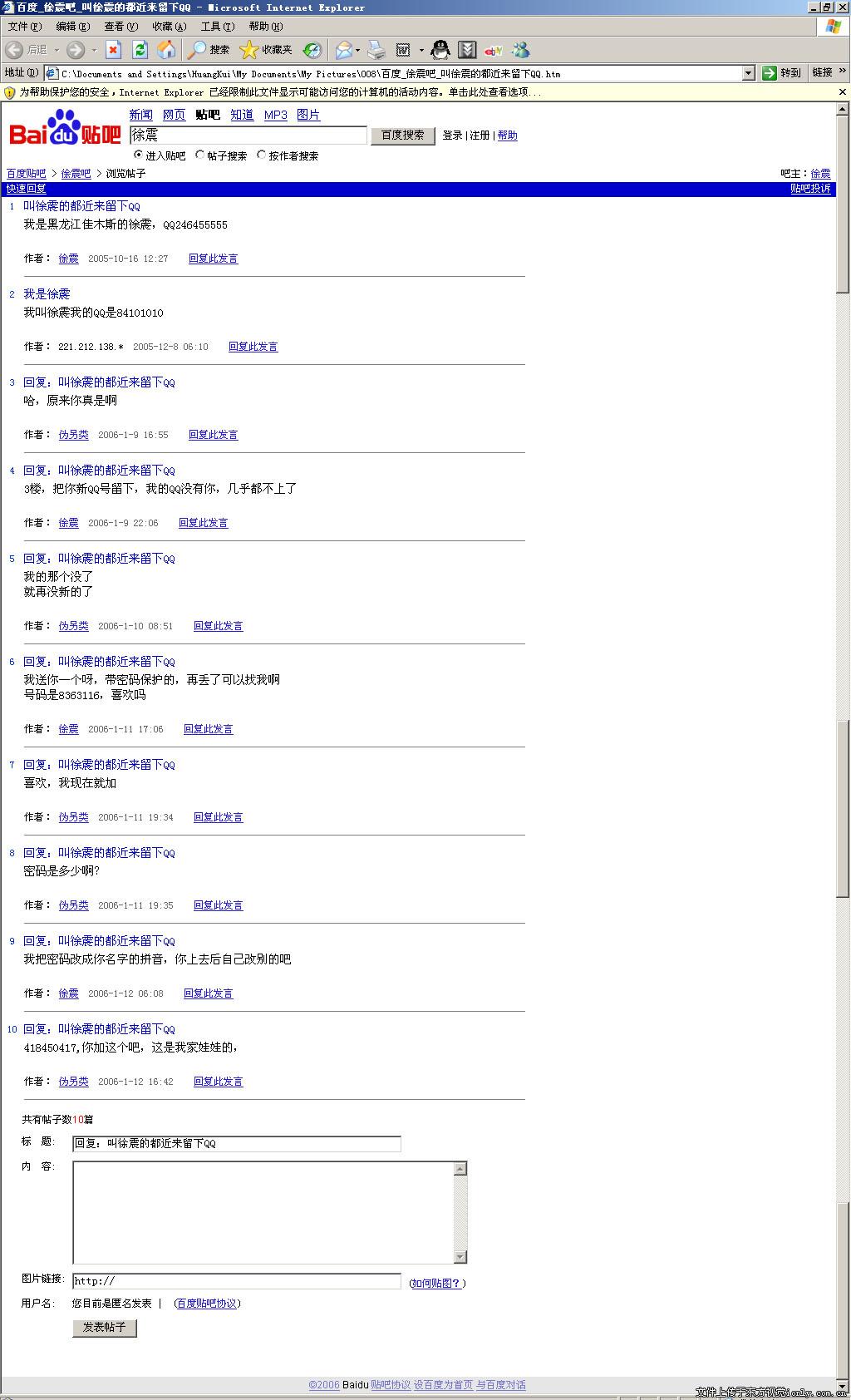The width and height of the screenshot is (851, 1400).
Task: Open author 伪另类 on post 3
Action: [73, 435]
